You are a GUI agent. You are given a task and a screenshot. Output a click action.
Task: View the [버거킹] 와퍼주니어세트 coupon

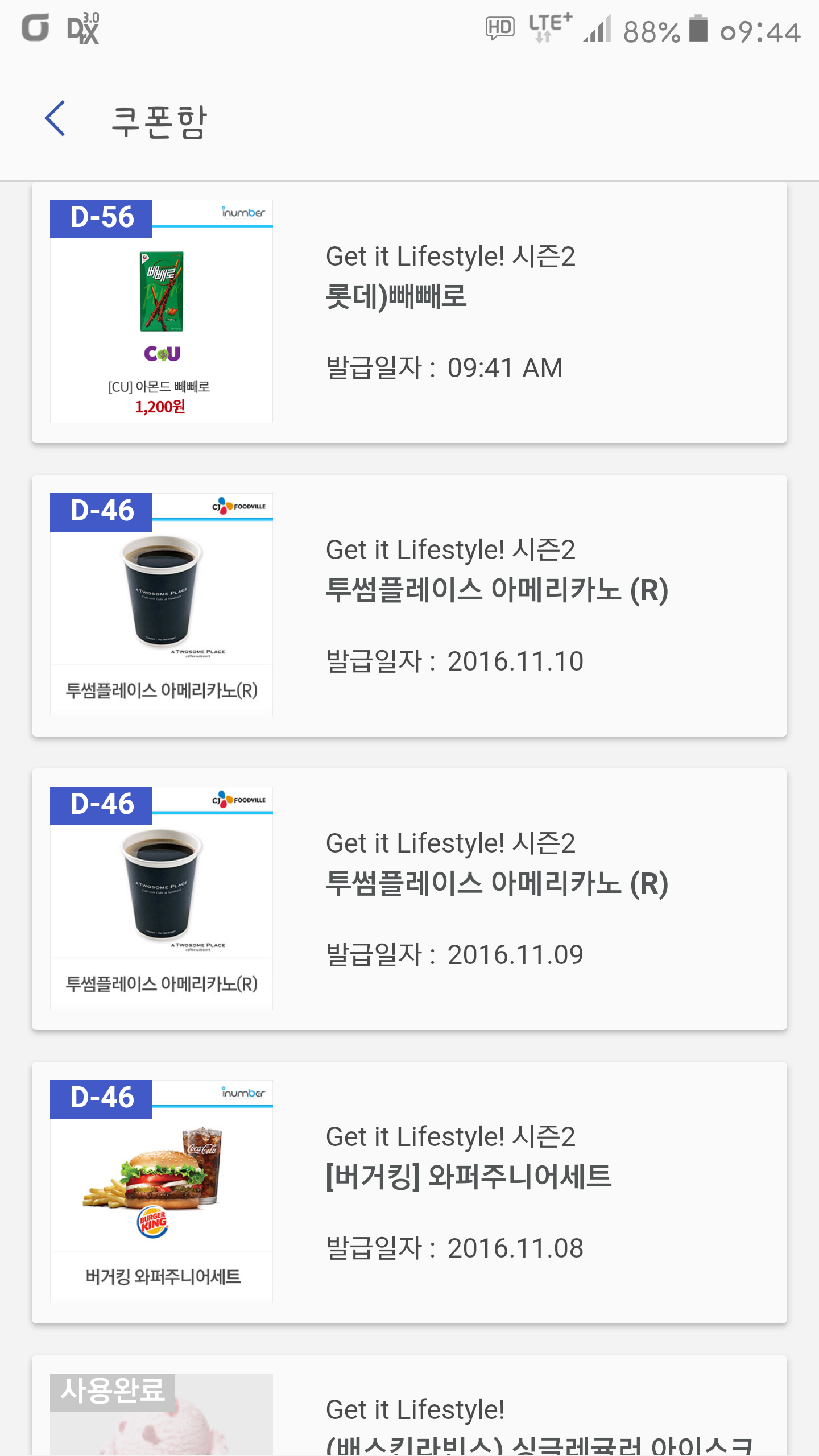click(409, 1193)
